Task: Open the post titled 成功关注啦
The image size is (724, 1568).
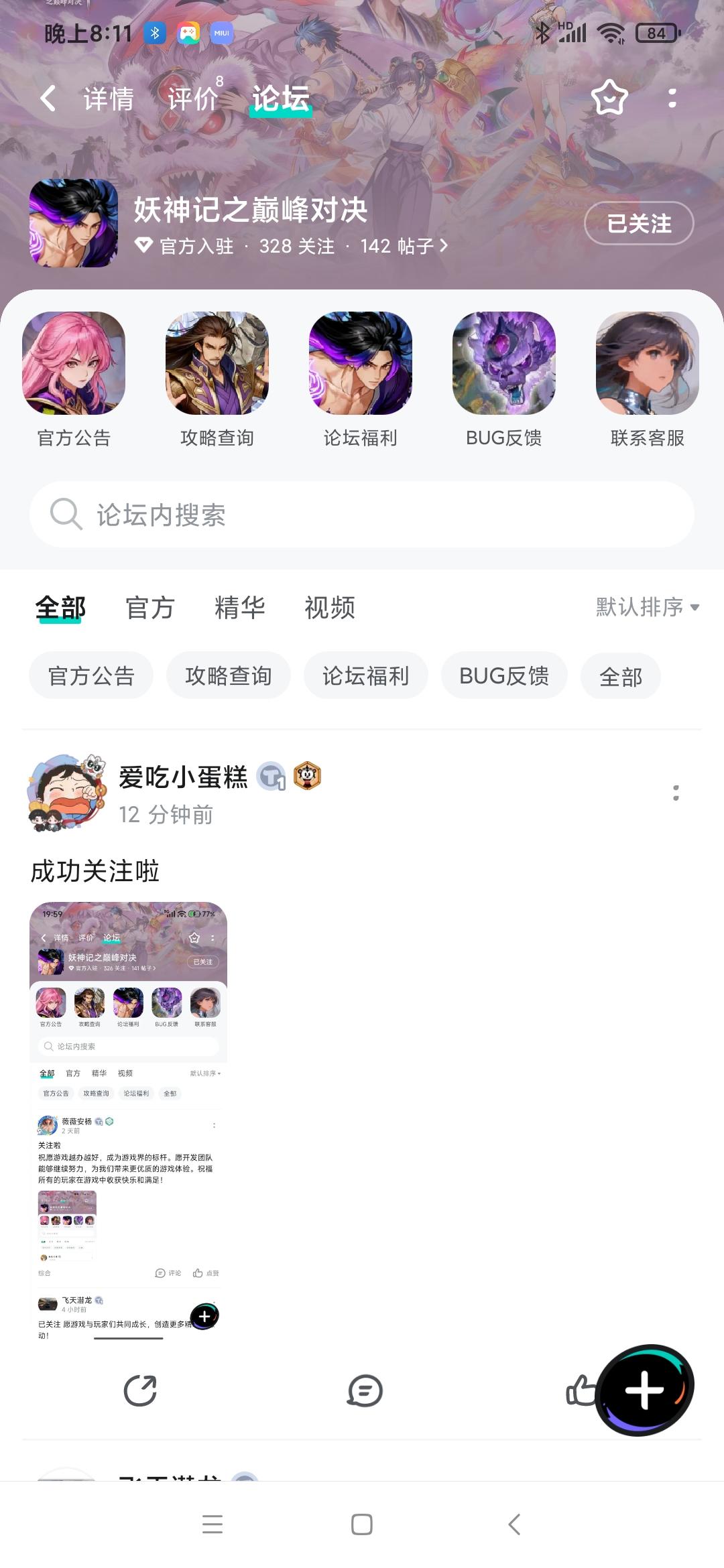Action: [95, 871]
